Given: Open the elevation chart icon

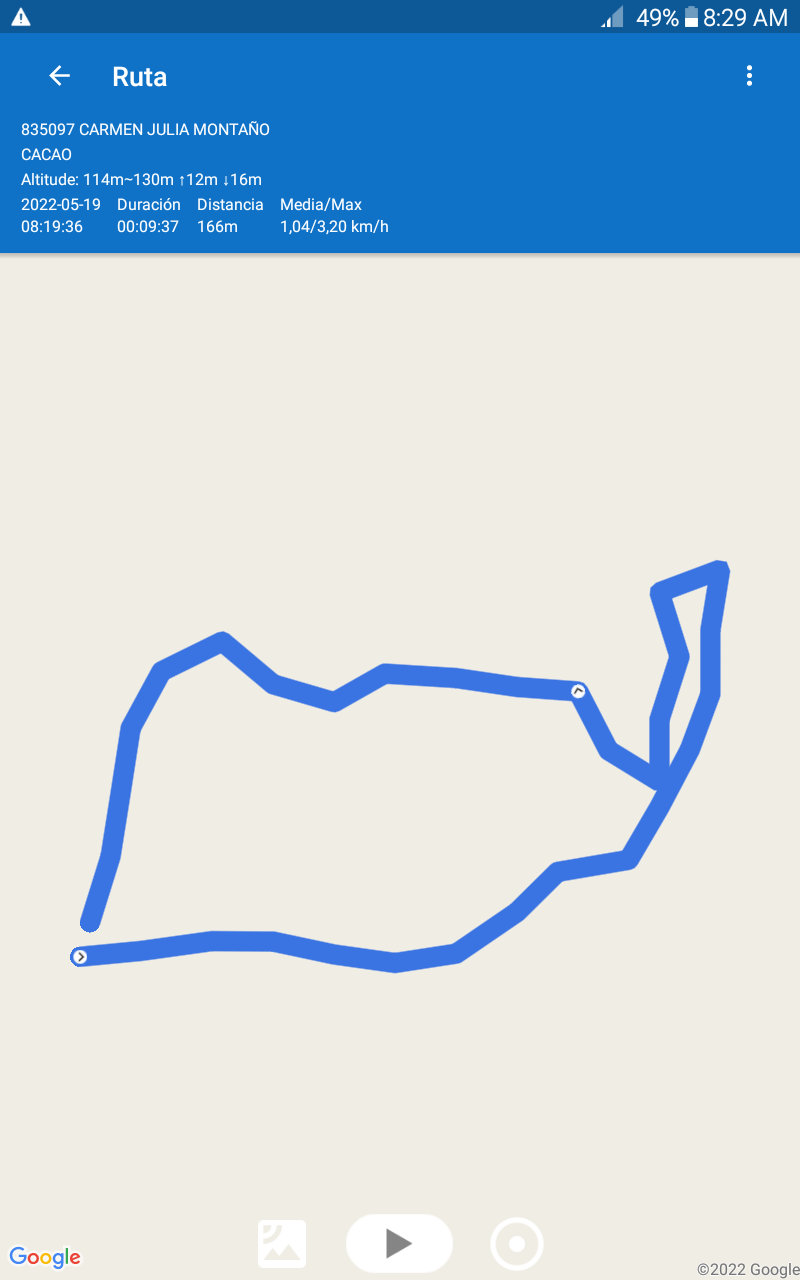Looking at the screenshot, I should (x=282, y=1244).
